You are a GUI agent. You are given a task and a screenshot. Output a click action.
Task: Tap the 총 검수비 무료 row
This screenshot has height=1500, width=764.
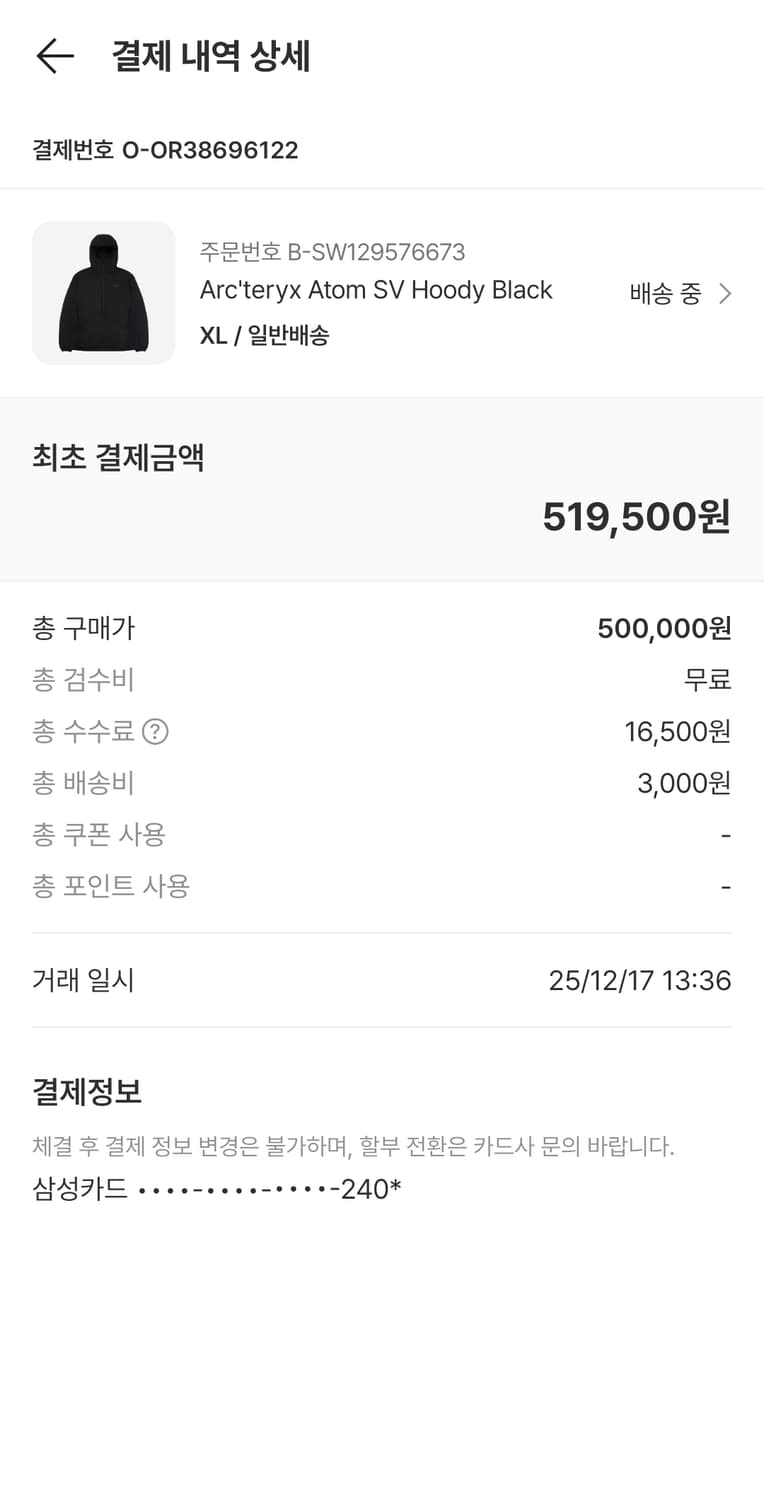(380, 680)
